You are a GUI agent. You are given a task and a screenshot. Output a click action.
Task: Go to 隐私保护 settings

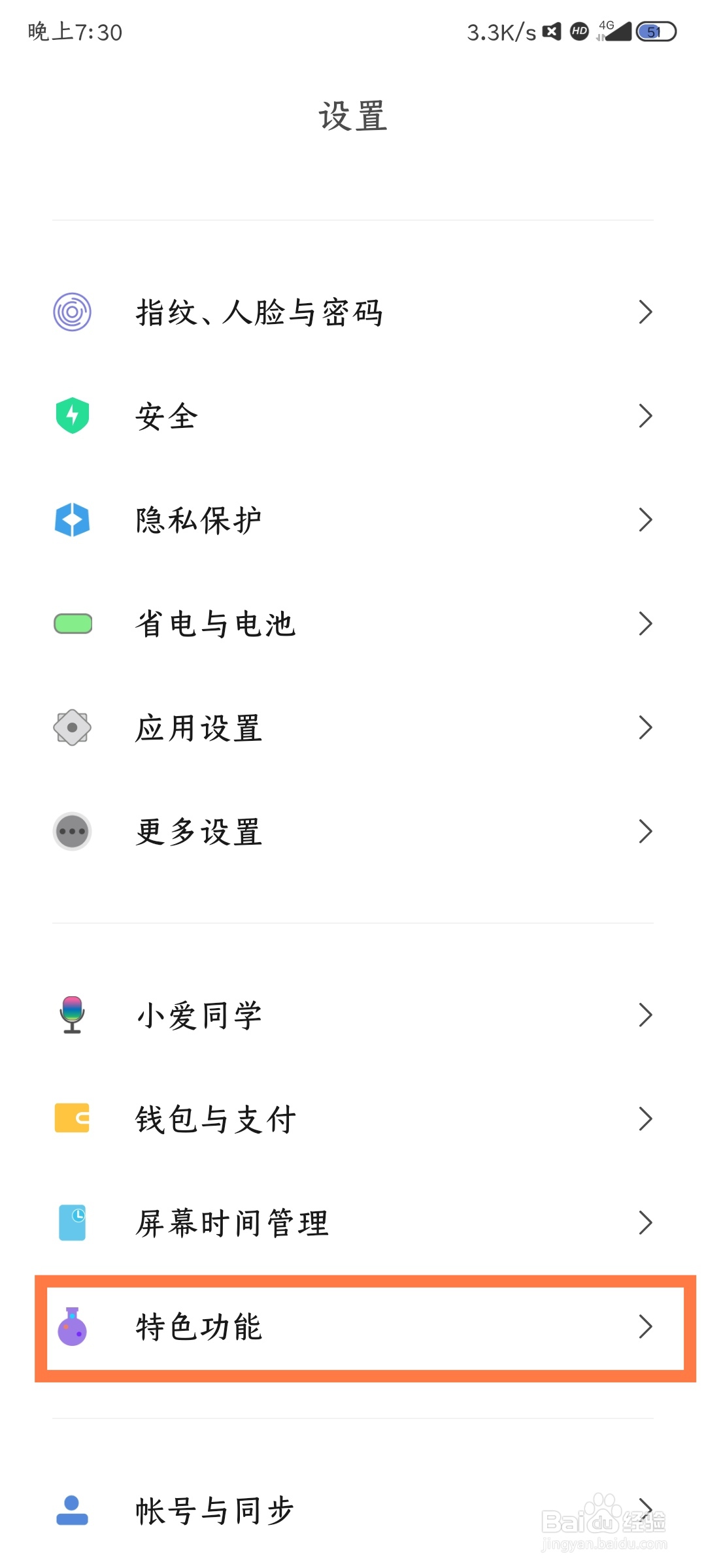point(353,520)
